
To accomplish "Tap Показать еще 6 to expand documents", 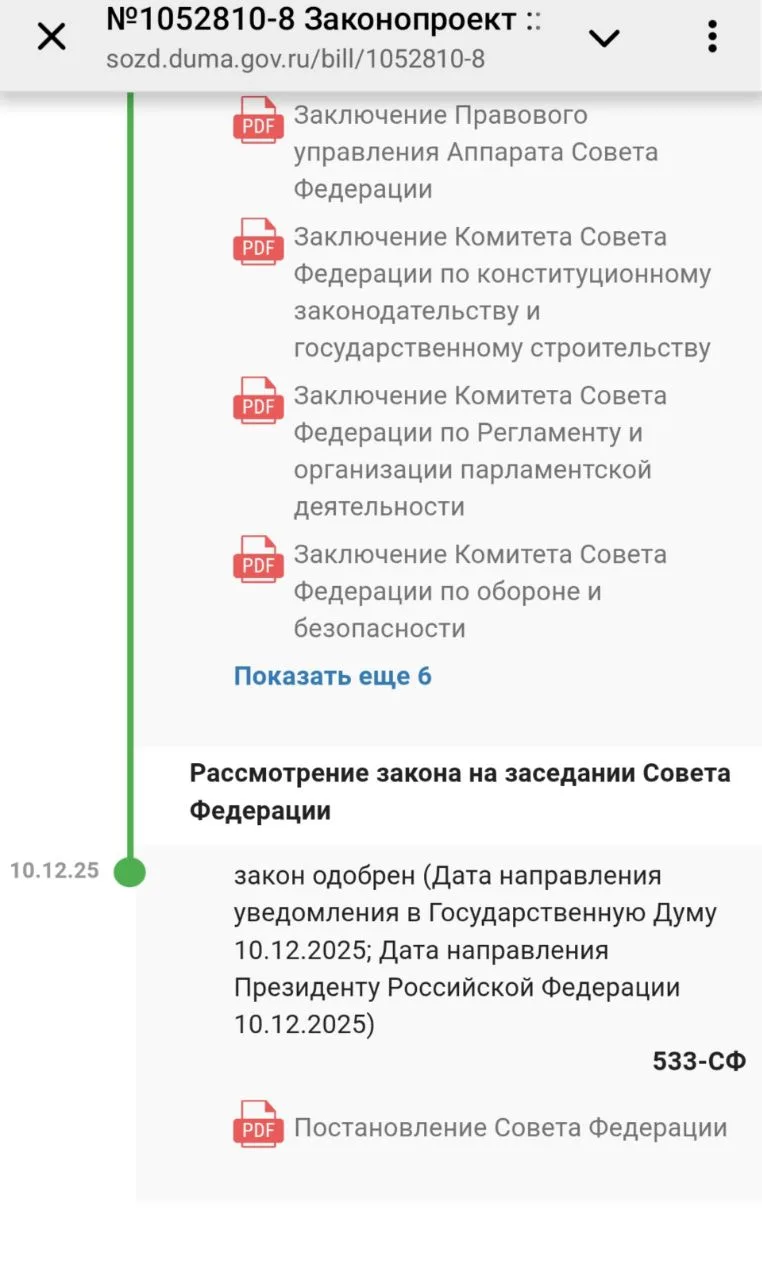I will tap(332, 676).
